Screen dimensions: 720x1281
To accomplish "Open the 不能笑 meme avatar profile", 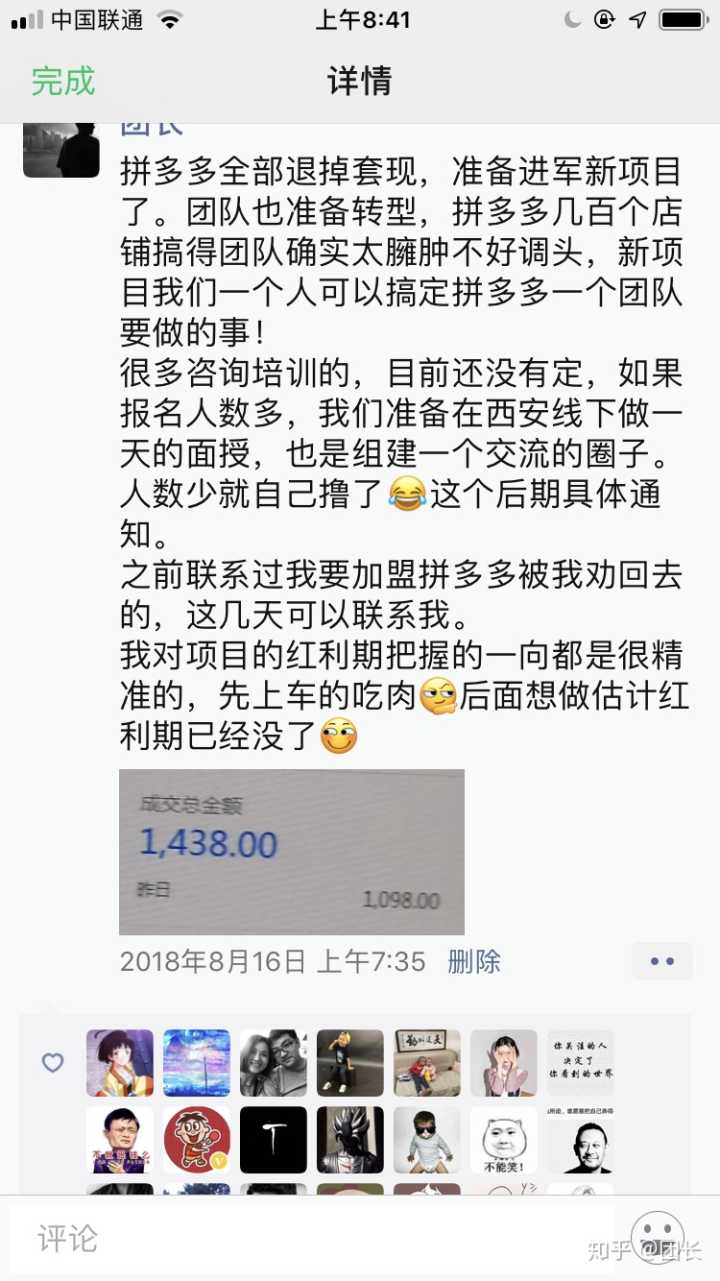I will pos(504,1140).
